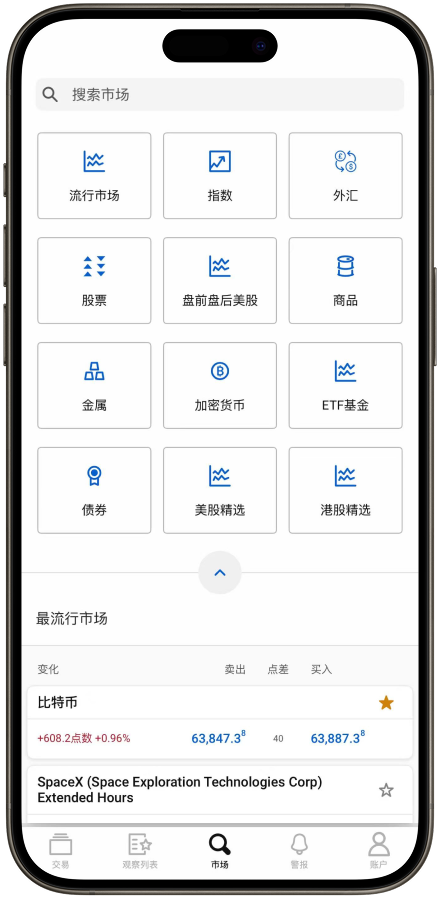Add SpaceX to favorites with the star
Screen dimensions: 440x899
386,791
